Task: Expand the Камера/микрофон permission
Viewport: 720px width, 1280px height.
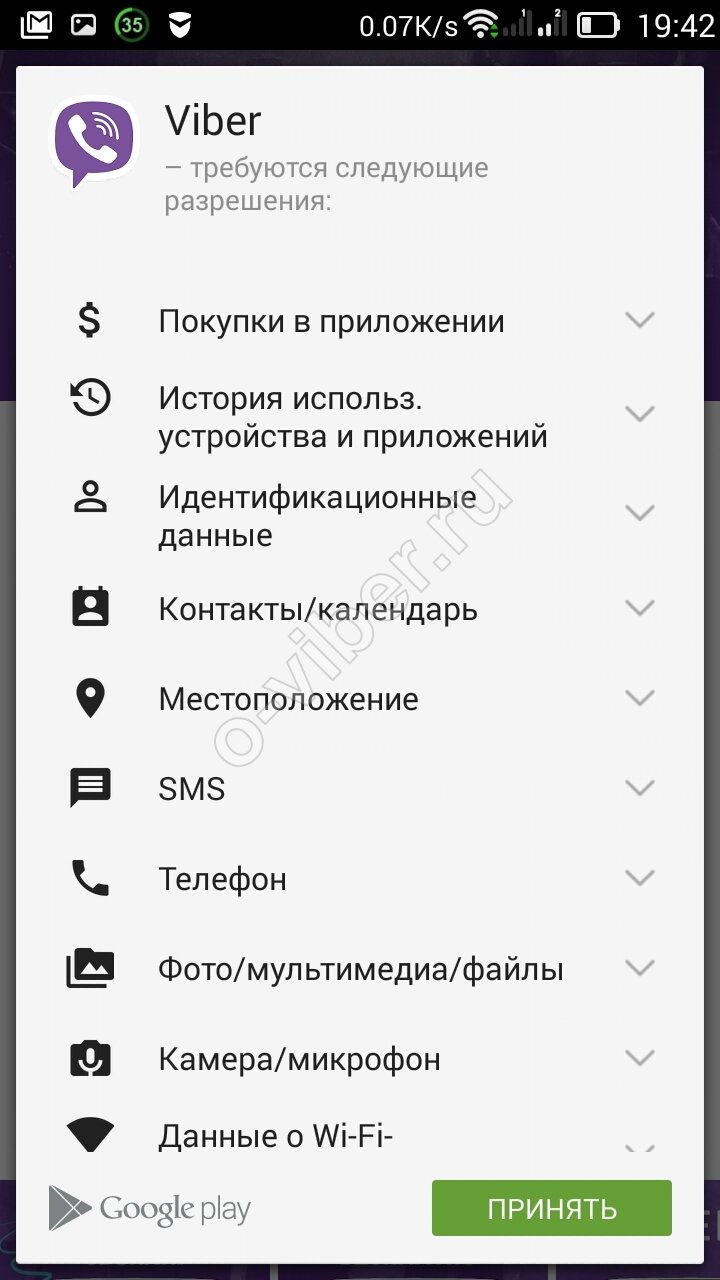Action: point(639,1057)
